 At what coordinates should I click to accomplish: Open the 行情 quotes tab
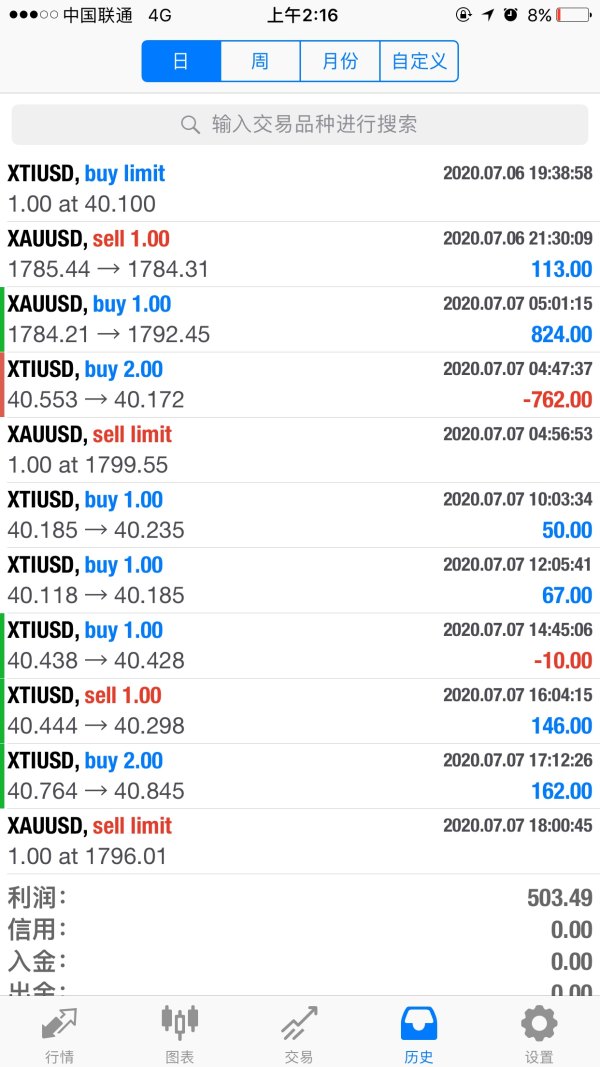coord(59,1034)
